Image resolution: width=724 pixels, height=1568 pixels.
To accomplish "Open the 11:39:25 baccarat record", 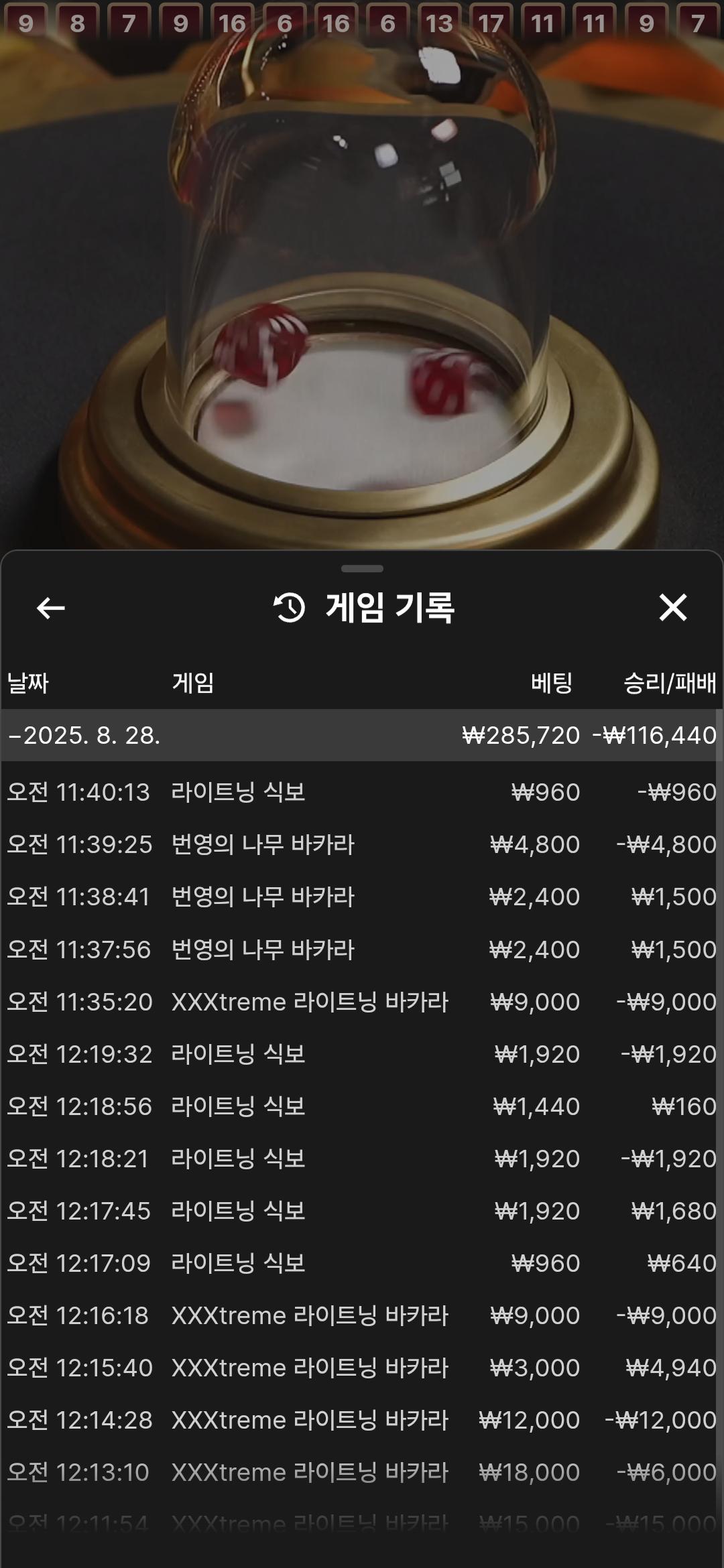I will point(362,844).
